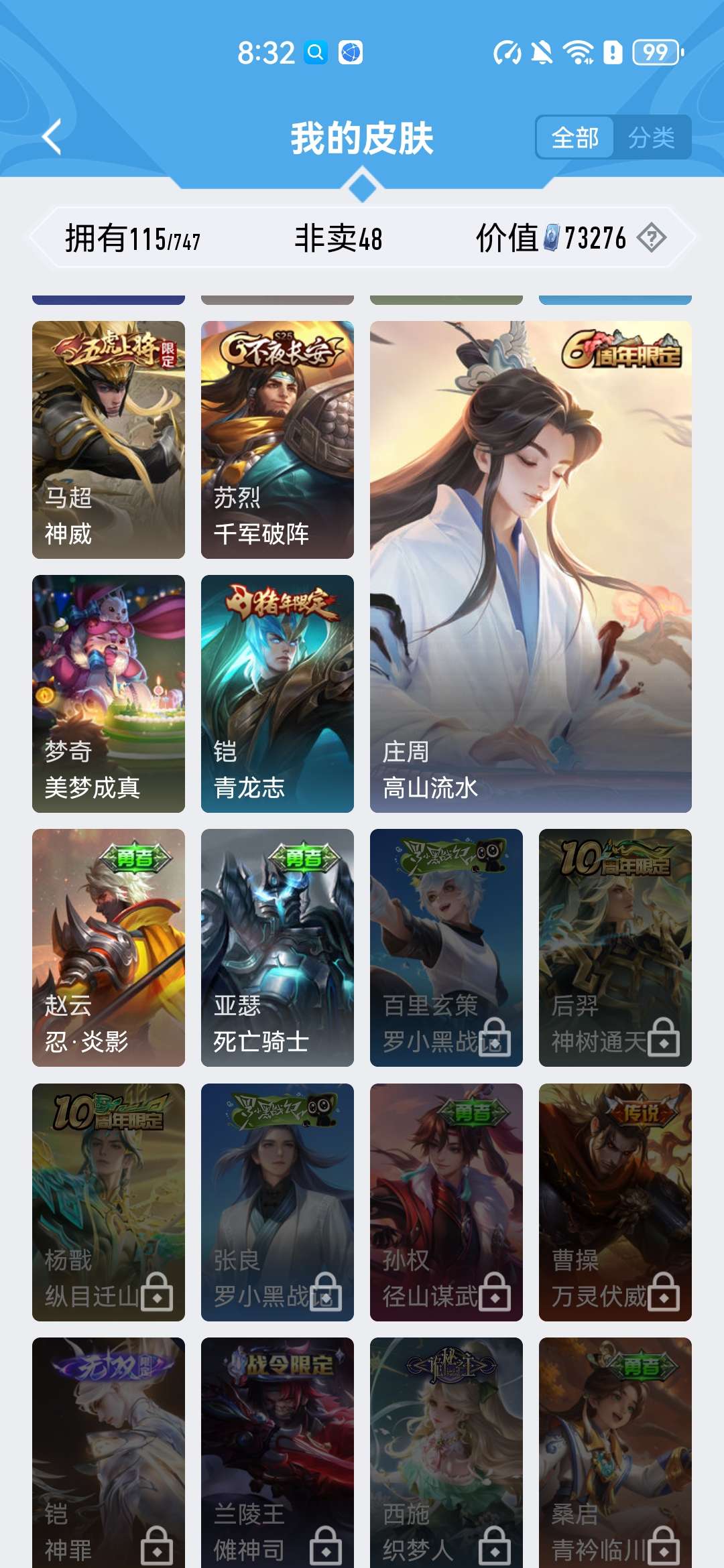Go back from 我的皮肤 page
Screen dimensions: 724x1568
pos(52,137)
